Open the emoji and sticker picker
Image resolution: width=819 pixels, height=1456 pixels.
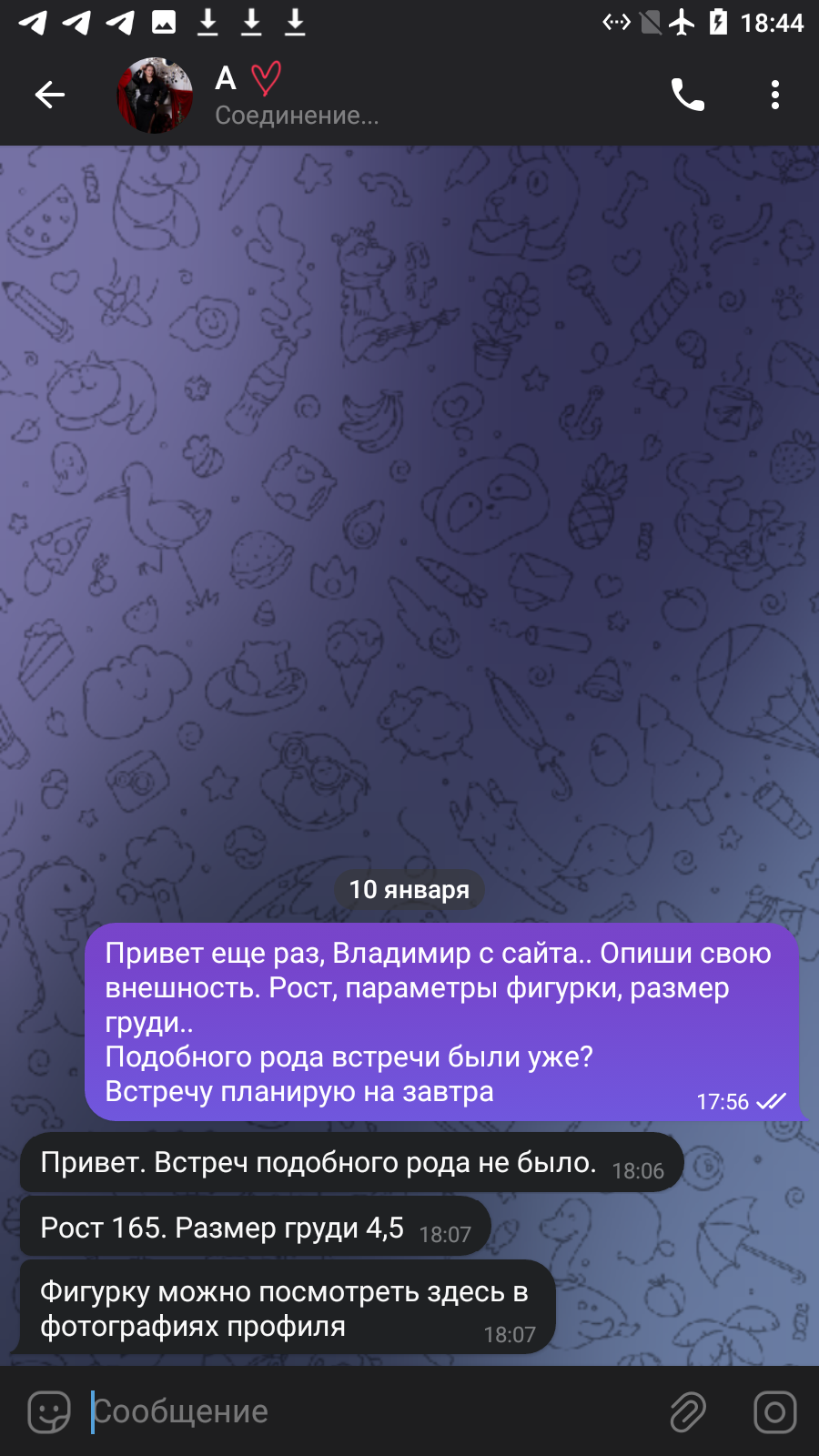tap(49, 1411)
